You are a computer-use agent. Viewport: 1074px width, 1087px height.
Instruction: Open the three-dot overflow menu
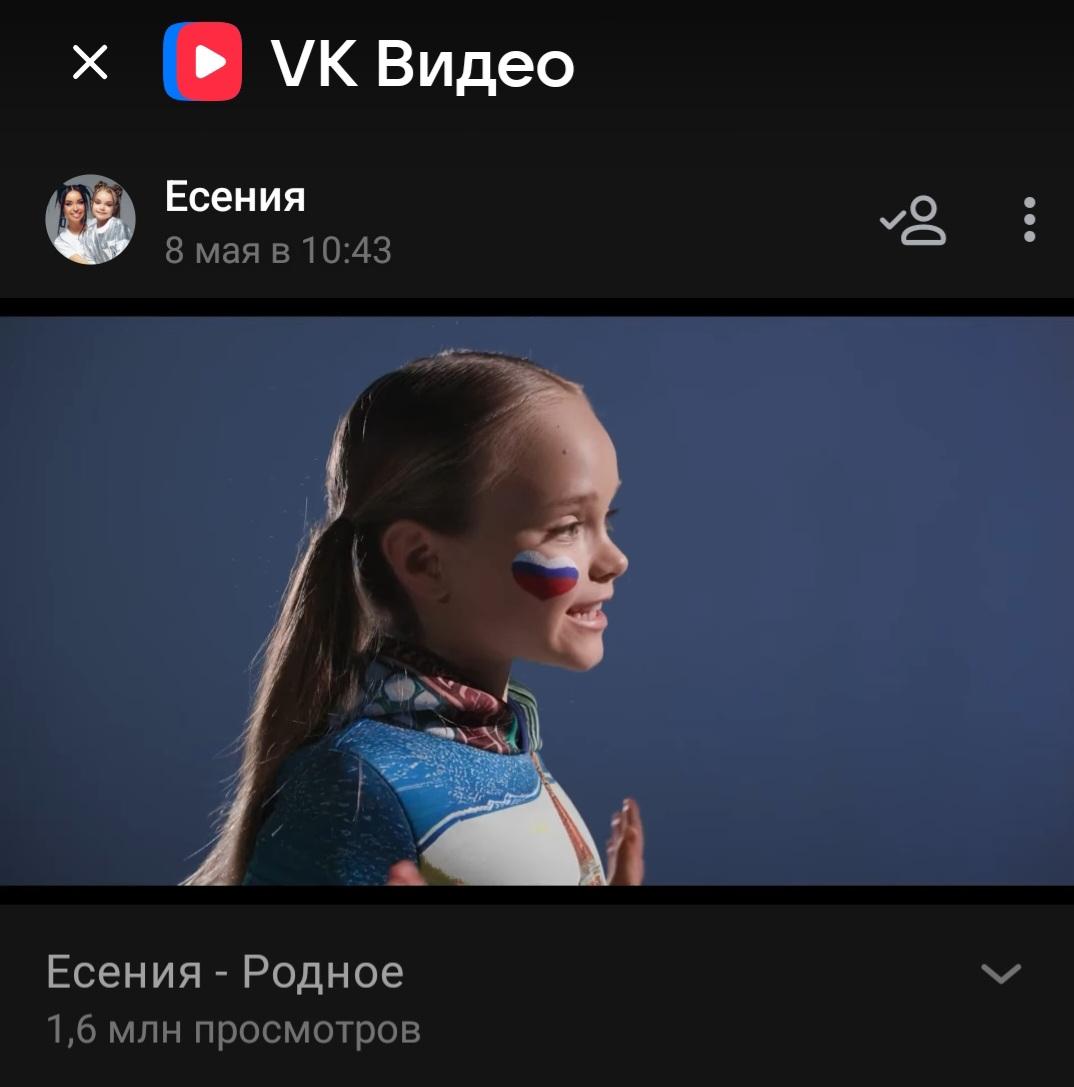pyautogui.click(x=1029, y=220)
